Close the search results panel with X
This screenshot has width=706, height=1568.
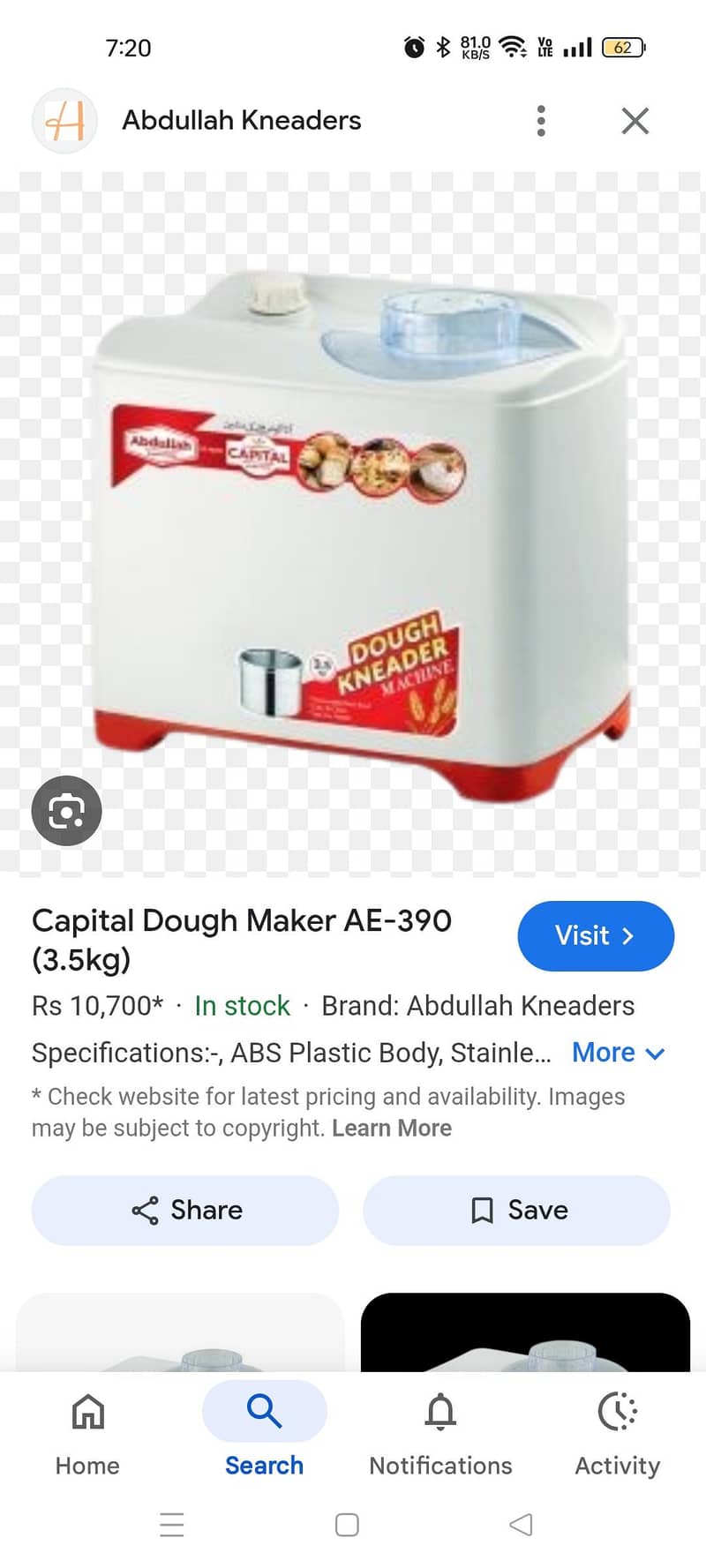635,121
